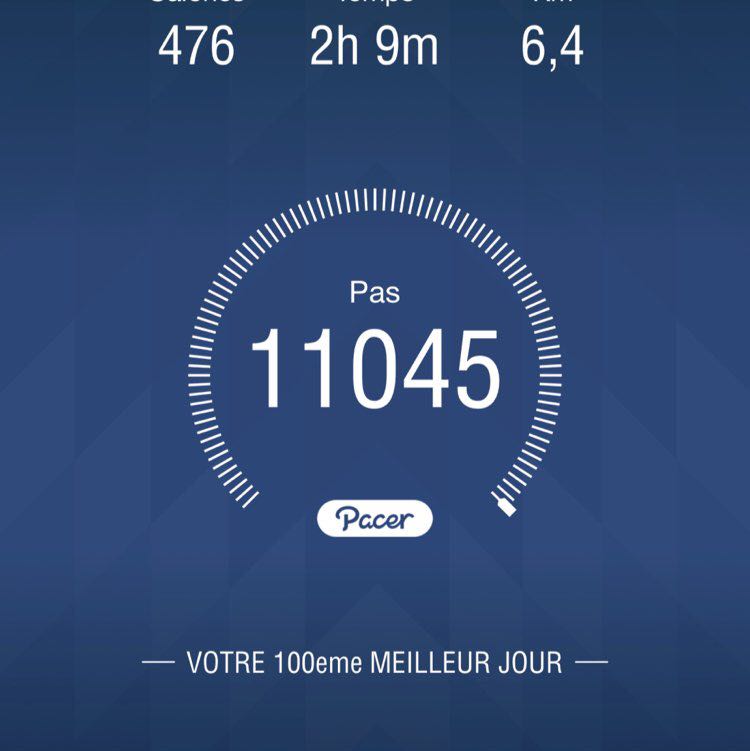Expand the Calories stat details
This screenshot has width=750, height=751.
coord(196,45)
